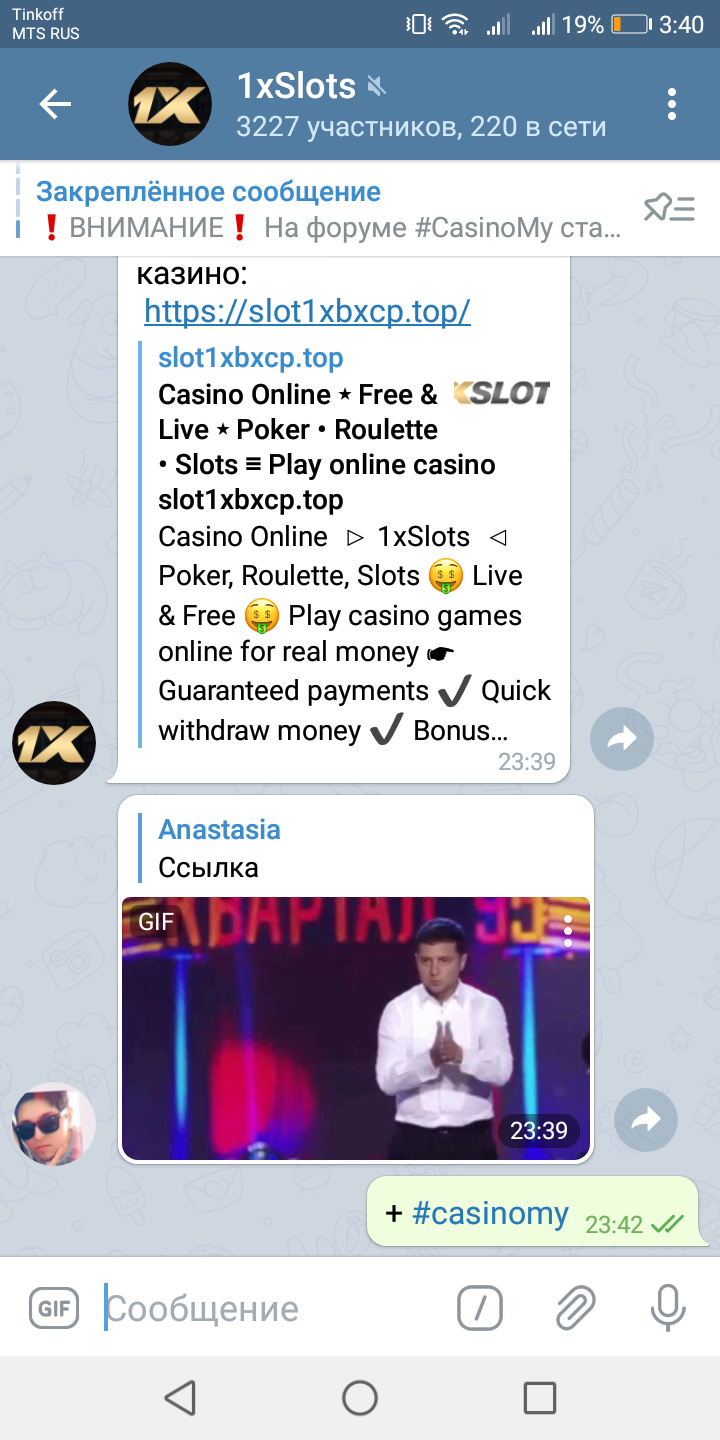720x1440 pixels.
Task: Open the bot commands slash button
Action: (480, 1307)
